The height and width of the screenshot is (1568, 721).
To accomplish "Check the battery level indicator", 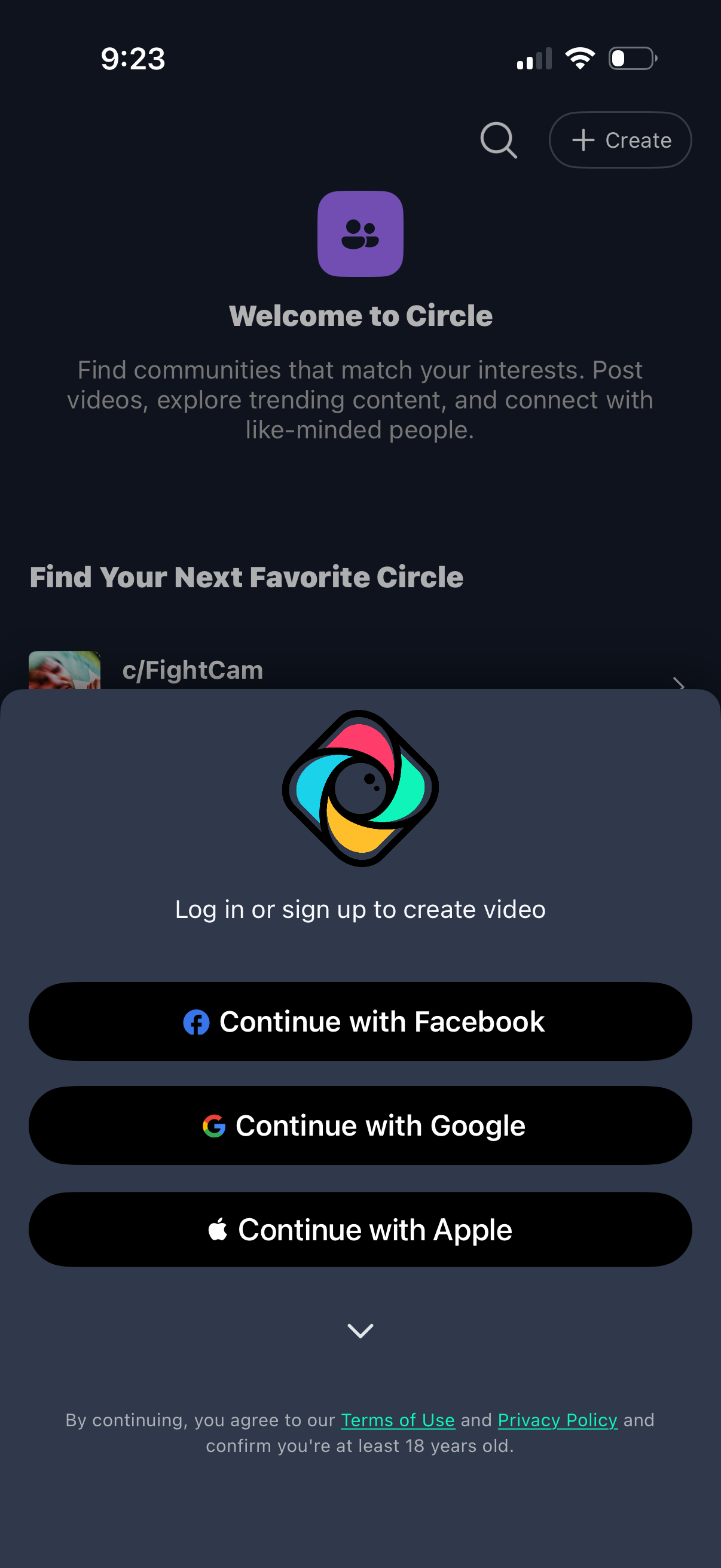I will (631, 57).
